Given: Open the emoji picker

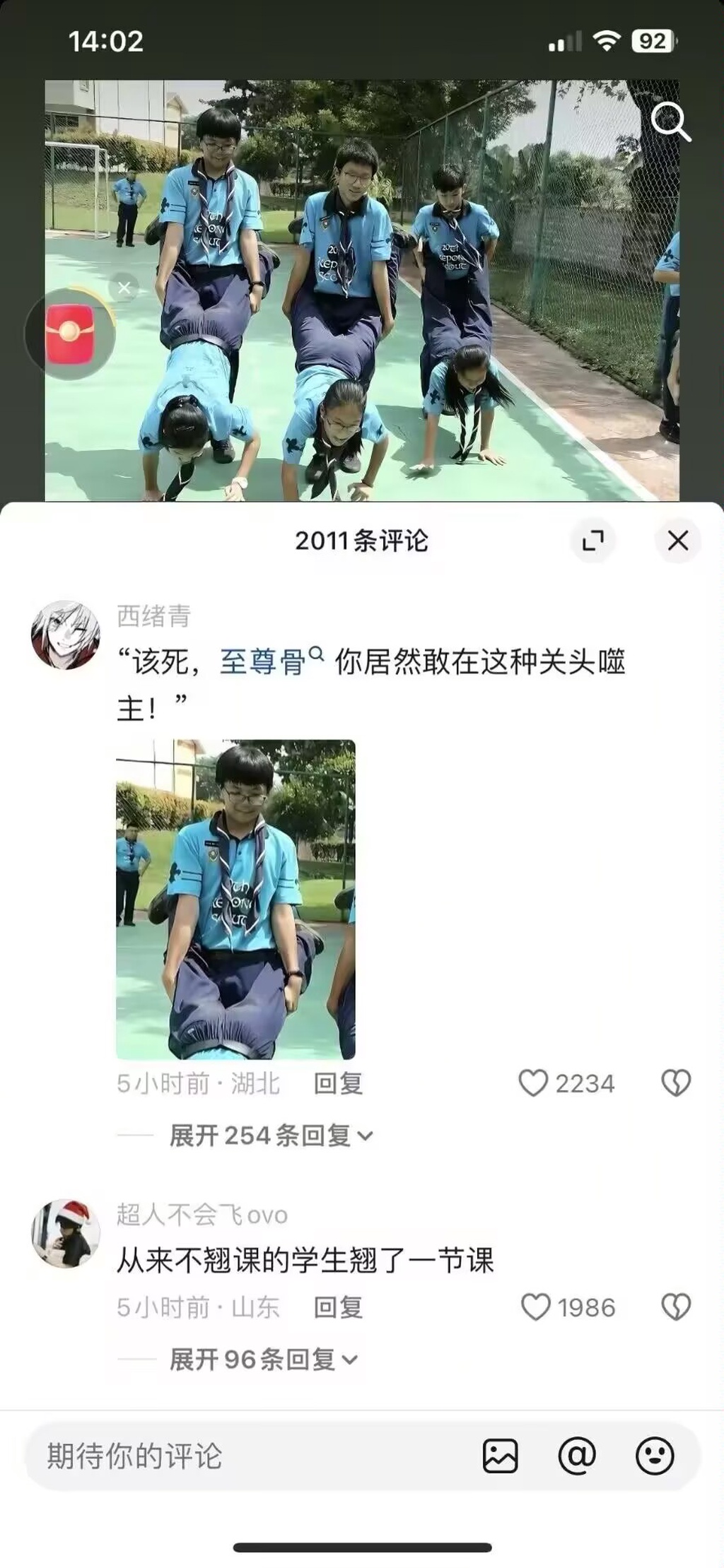Looking at the screenshot, I should [x=655, y=1456].
